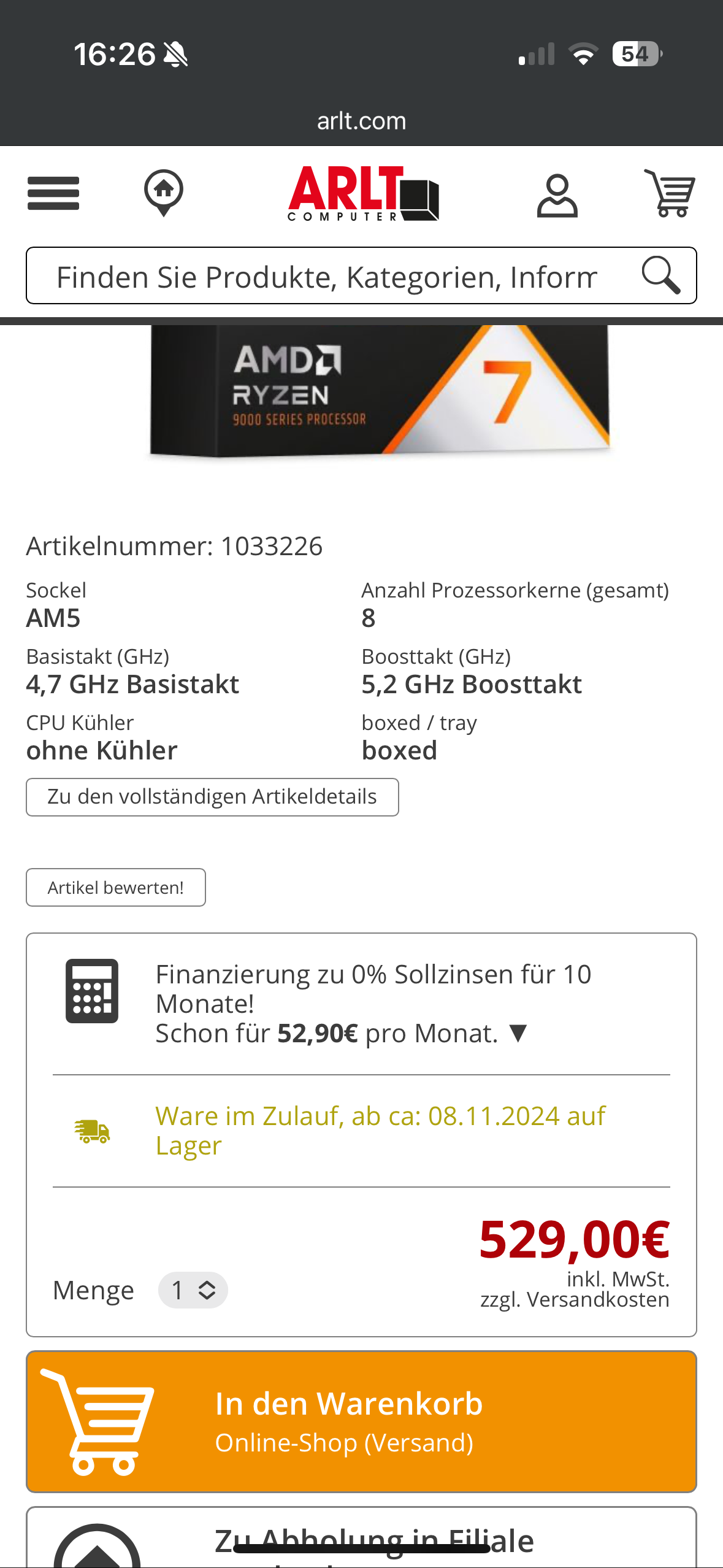
Task: Go to the ARLT home page logo
Action: (x=363, y=194)
